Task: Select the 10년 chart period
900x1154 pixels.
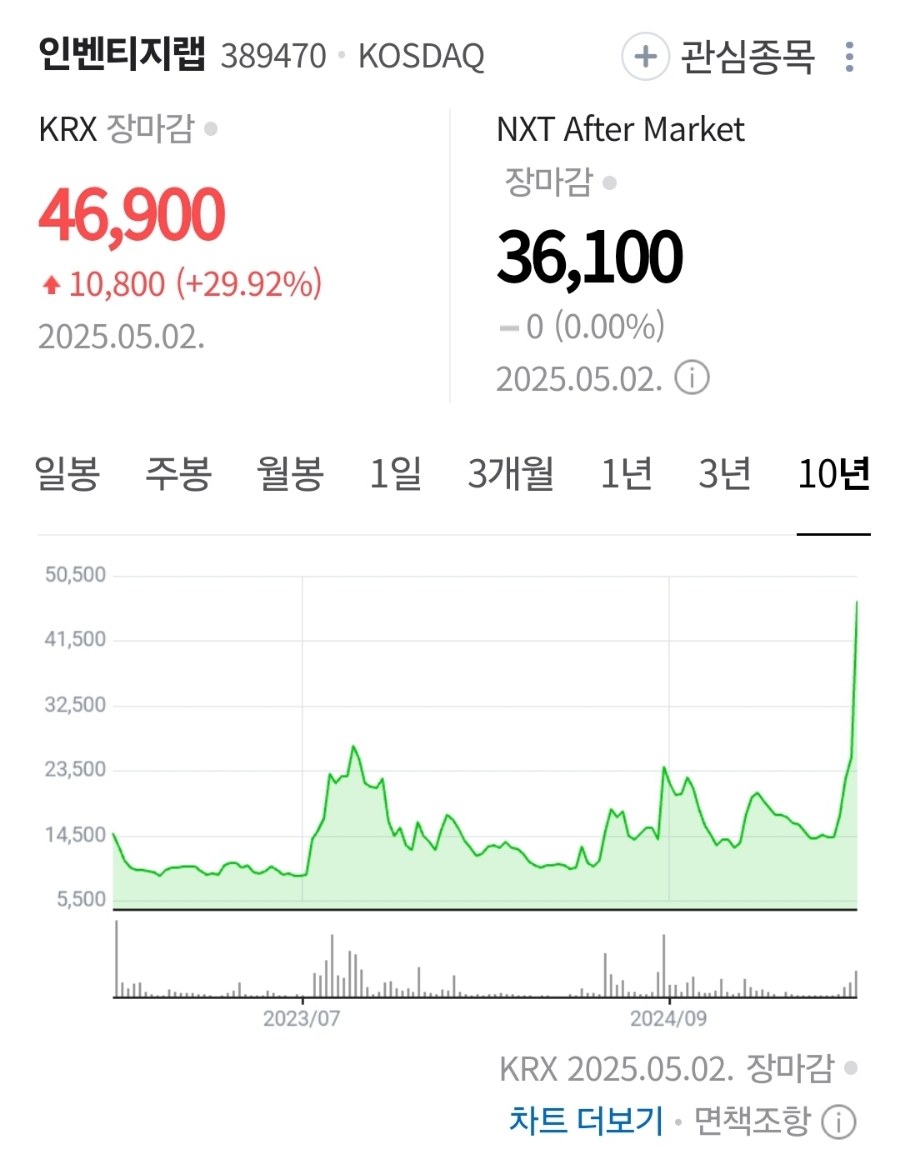Action: coord(834,473)
